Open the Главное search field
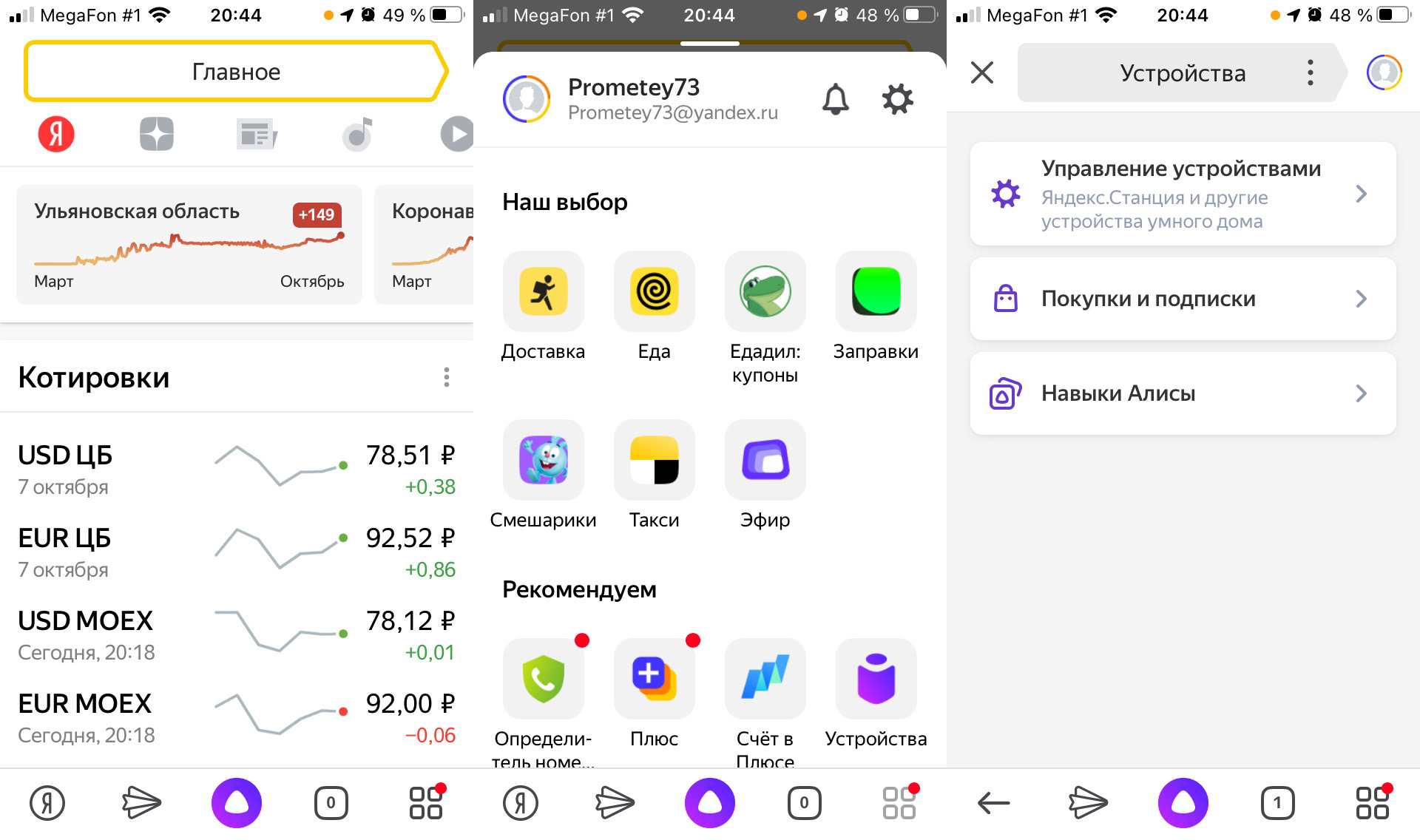Image resolution: width=1420 pixels, height=840 pixels. (235, 72)
